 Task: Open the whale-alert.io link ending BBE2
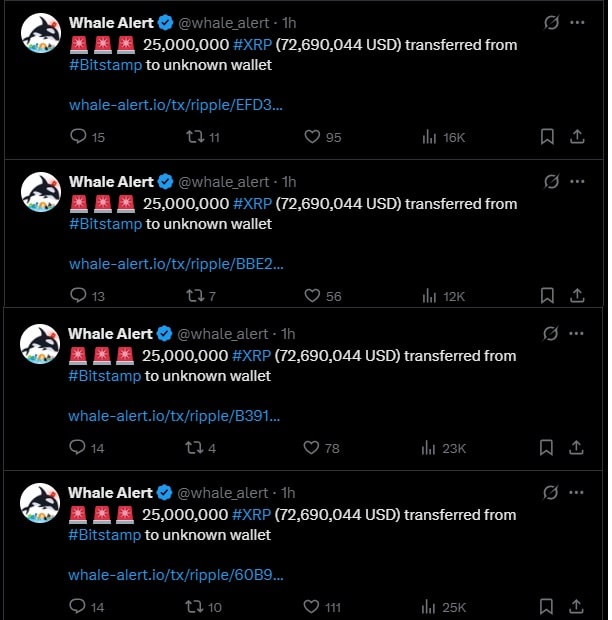tap(175, 264)
